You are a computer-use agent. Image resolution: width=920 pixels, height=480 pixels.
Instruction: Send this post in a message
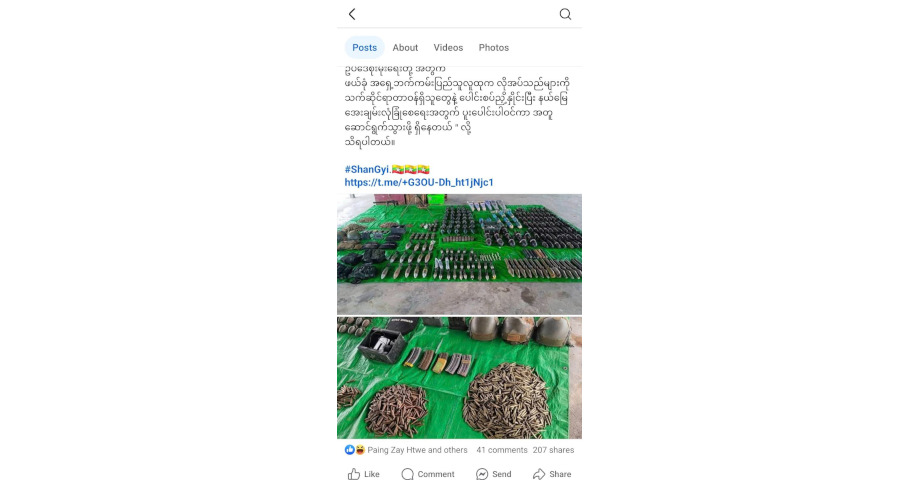point(493,474)
